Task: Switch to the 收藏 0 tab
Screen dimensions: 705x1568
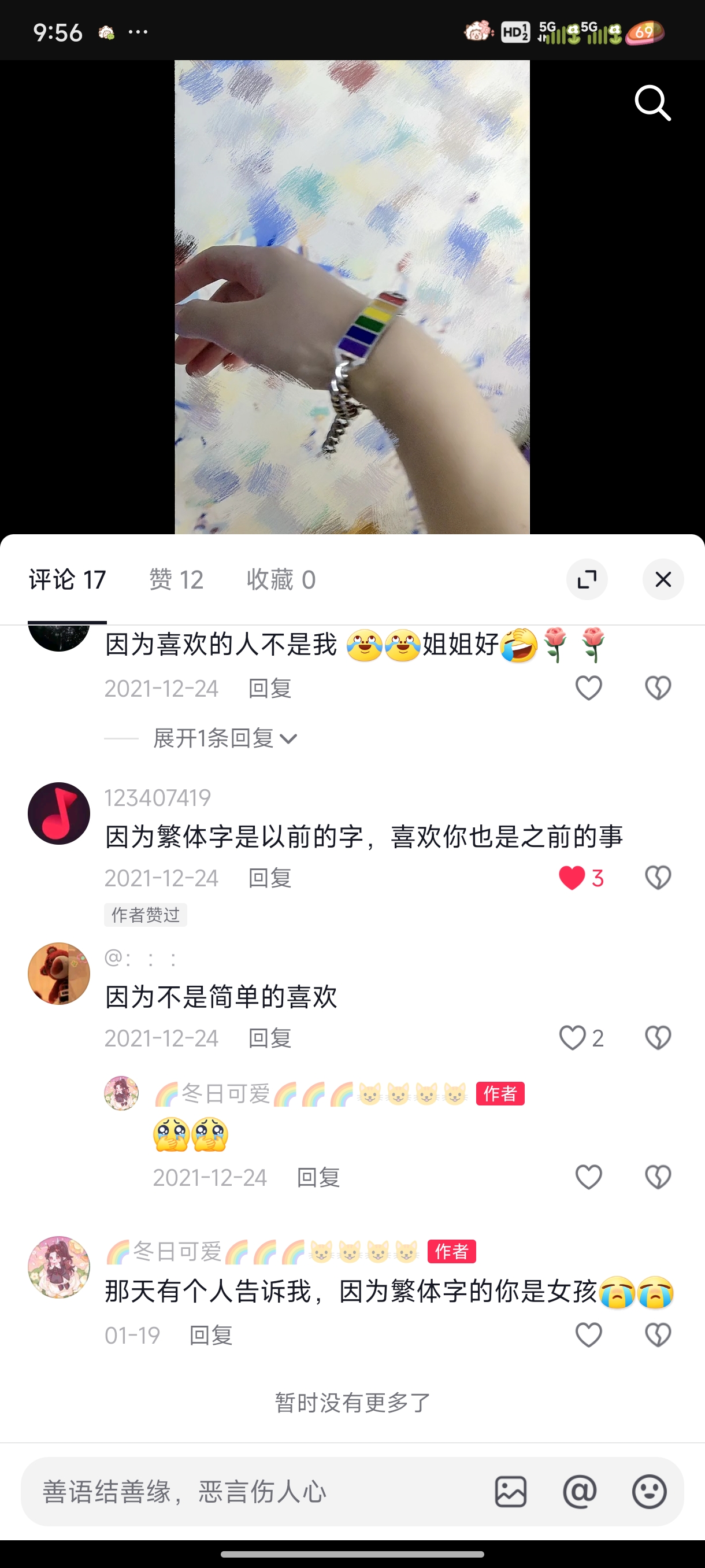Action: point(281,579)
